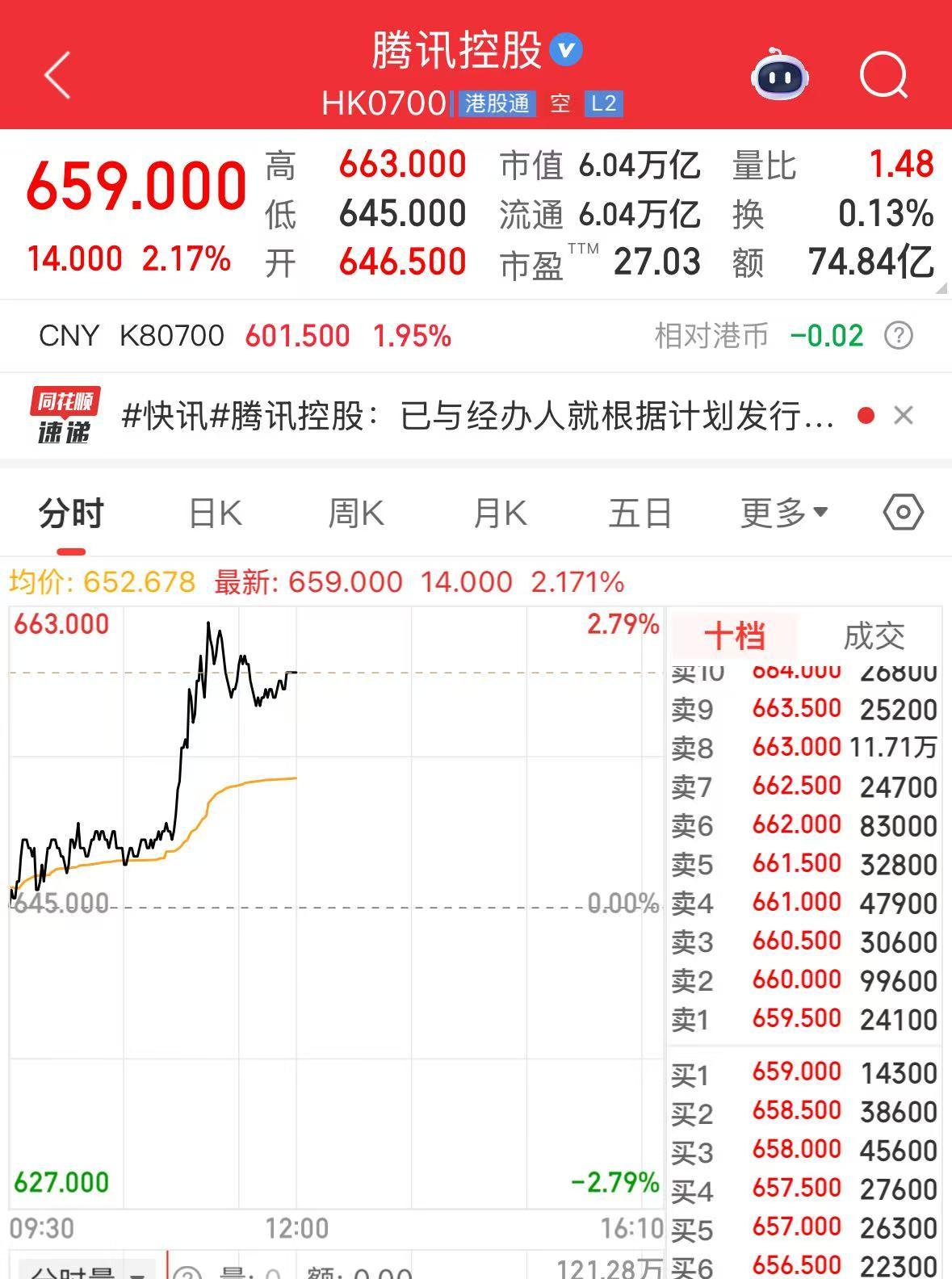Open the search magnifier
The image size is (952, 1279).
coord(883,75)
